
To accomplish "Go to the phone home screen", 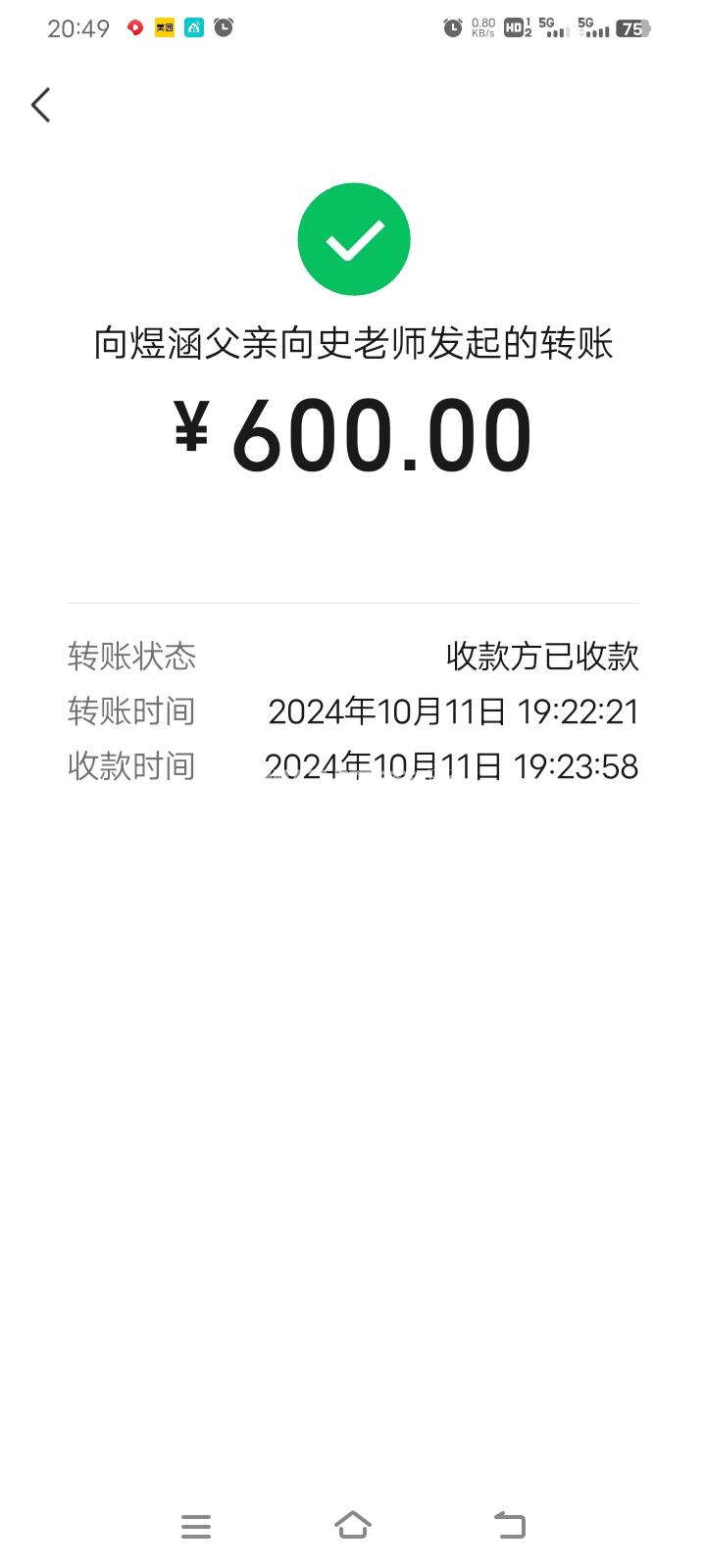I will [353, 1525].
